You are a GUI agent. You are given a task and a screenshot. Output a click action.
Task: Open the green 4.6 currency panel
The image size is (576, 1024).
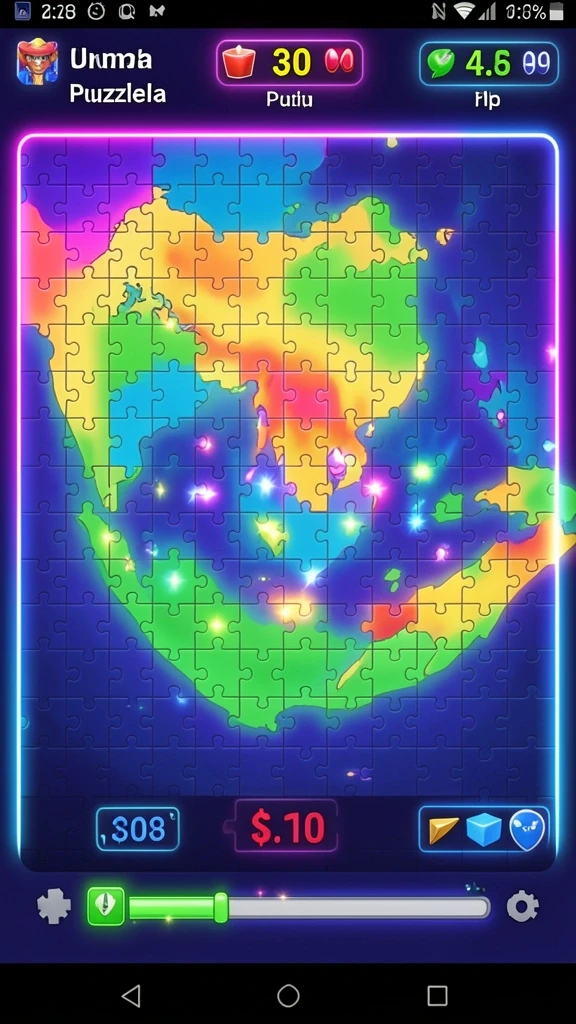point(488,63)
